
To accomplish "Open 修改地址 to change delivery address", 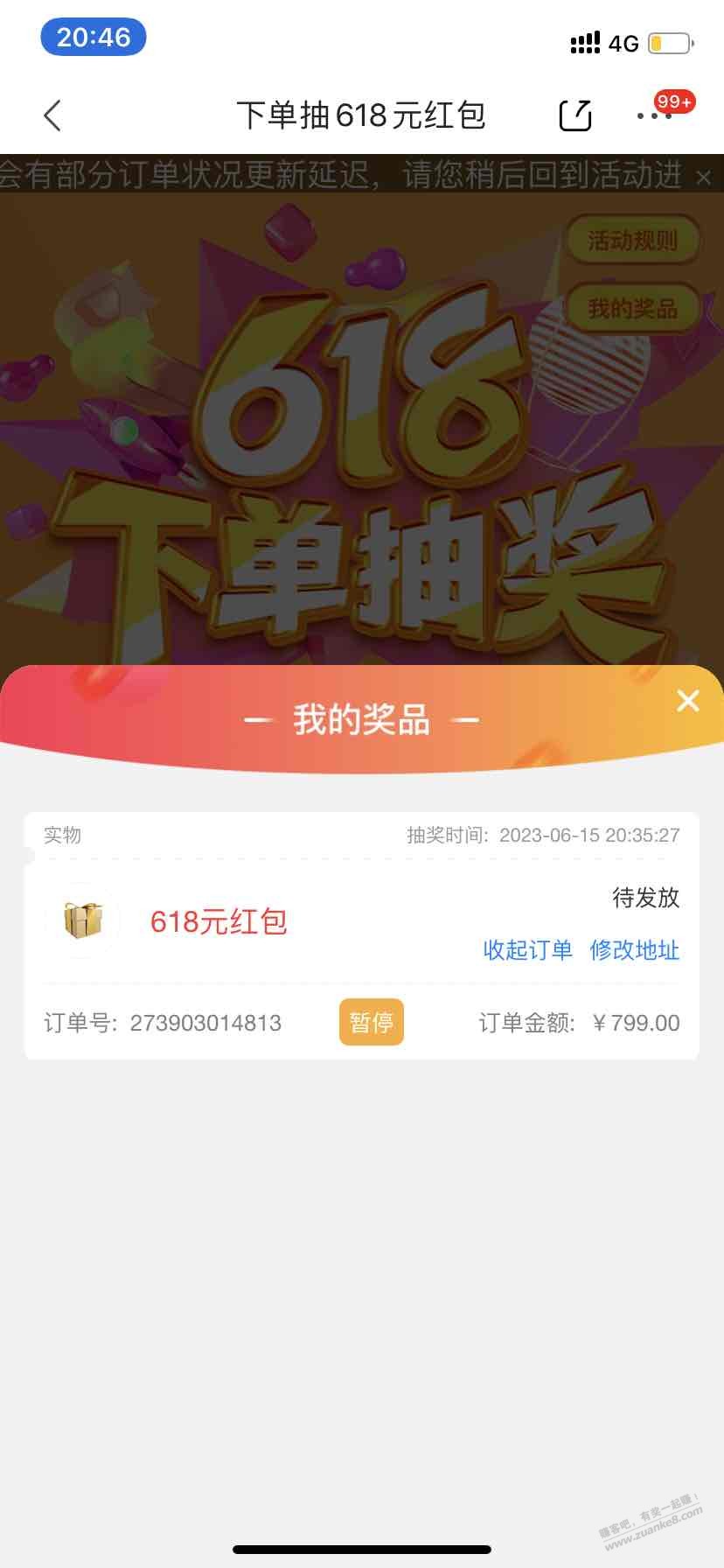I will click(x=636, y=951).
